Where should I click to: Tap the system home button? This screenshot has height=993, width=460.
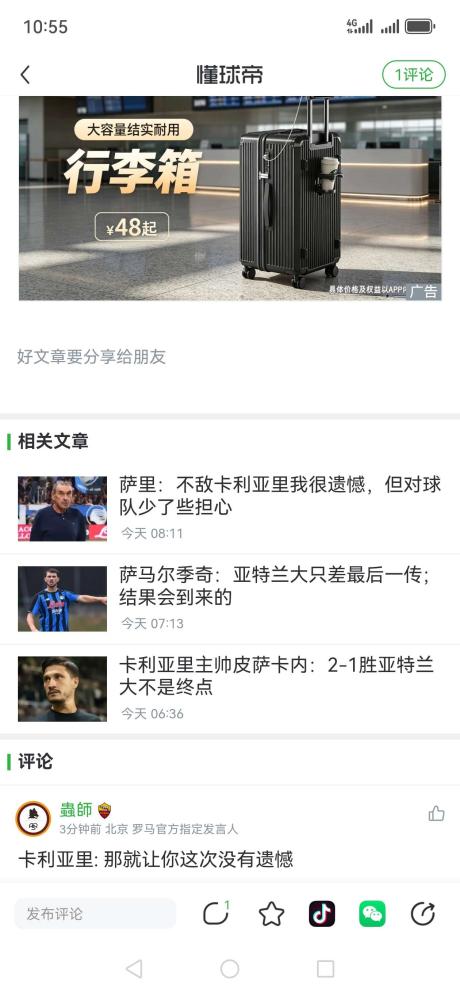tap(229, 968)
